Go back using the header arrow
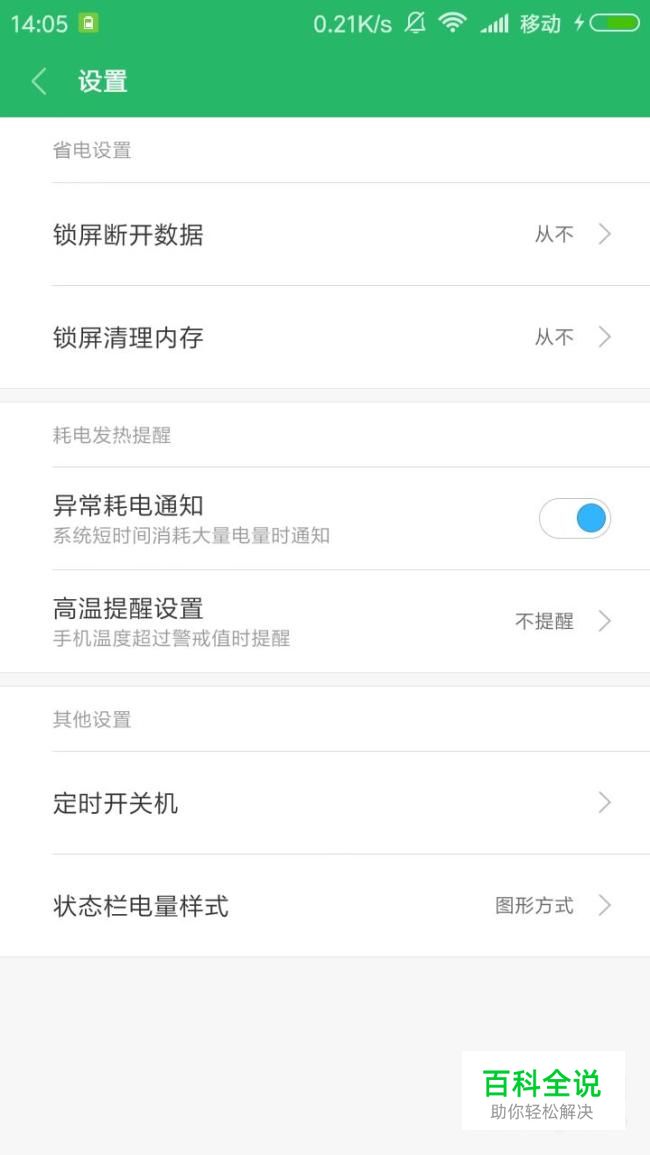The image size is (650, 1155). point(40,81)
